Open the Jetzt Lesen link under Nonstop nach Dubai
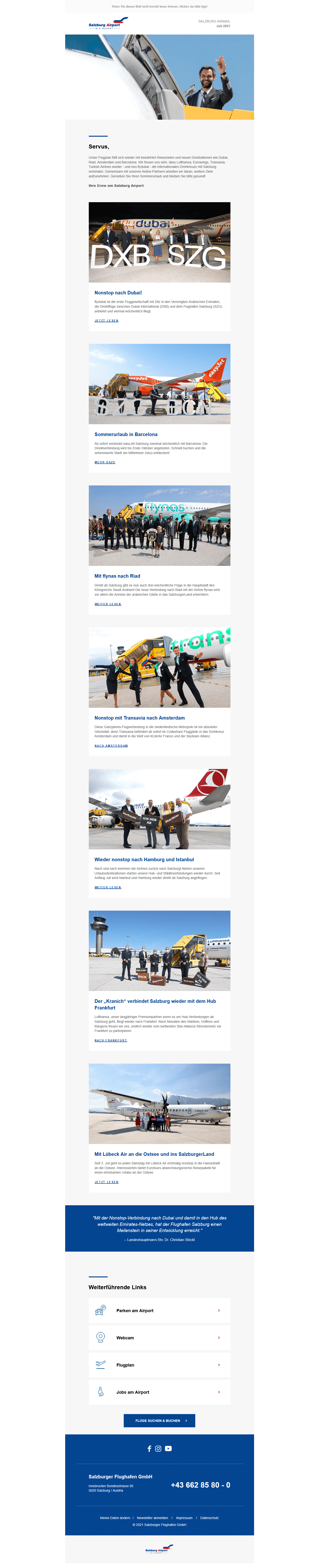This screenshot has height=1568, width=319. pos(106,320)
